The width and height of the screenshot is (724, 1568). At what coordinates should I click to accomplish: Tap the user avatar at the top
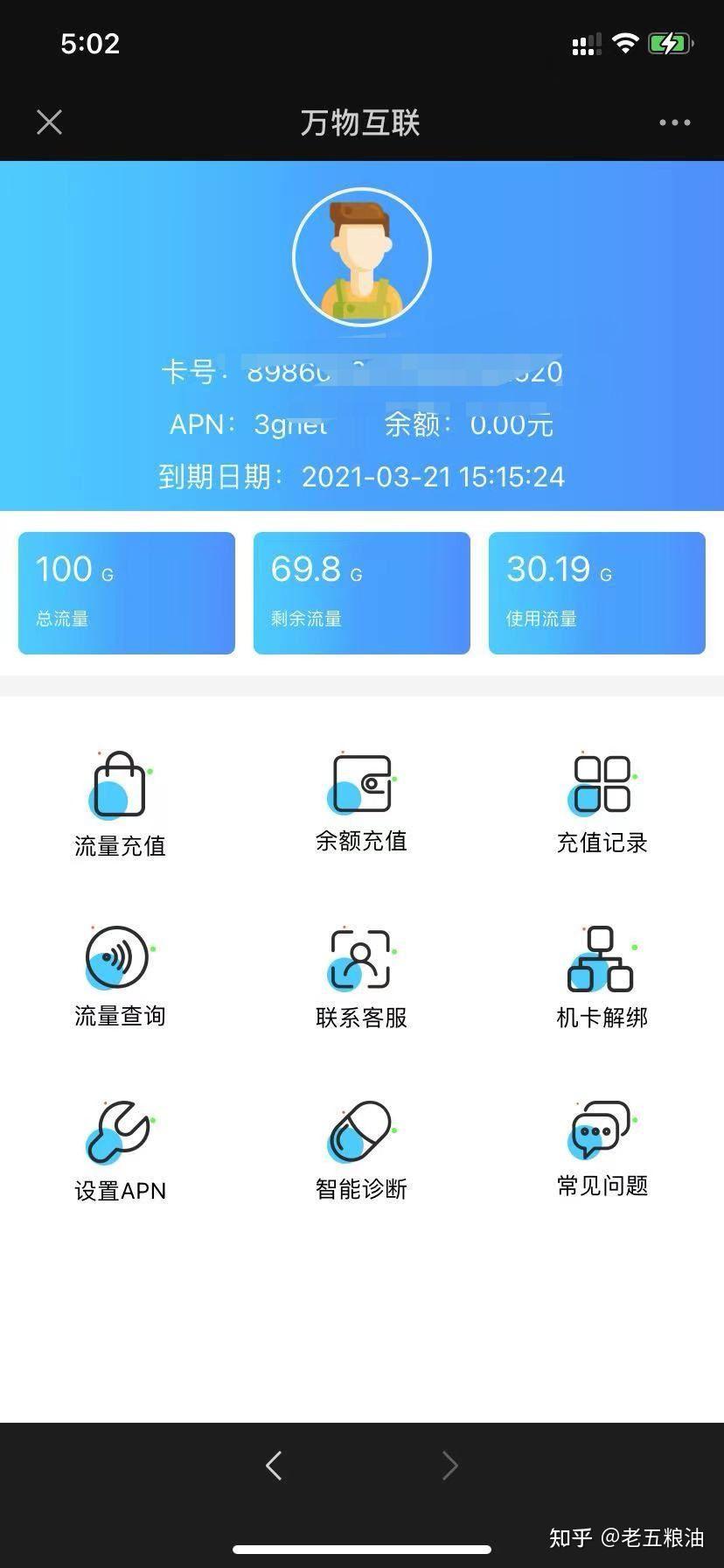362,255
